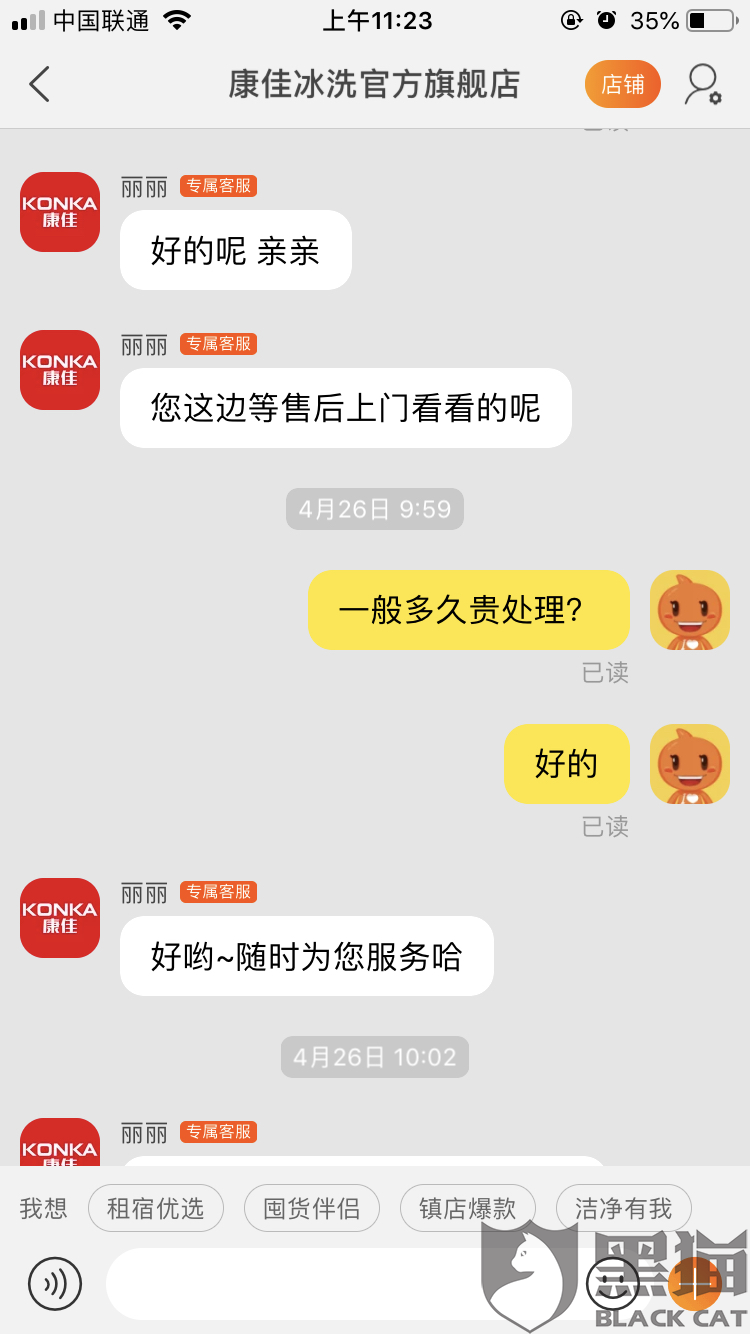Go back from the chat
This screenshot has height=1334, width=750.
coord(40,85)
